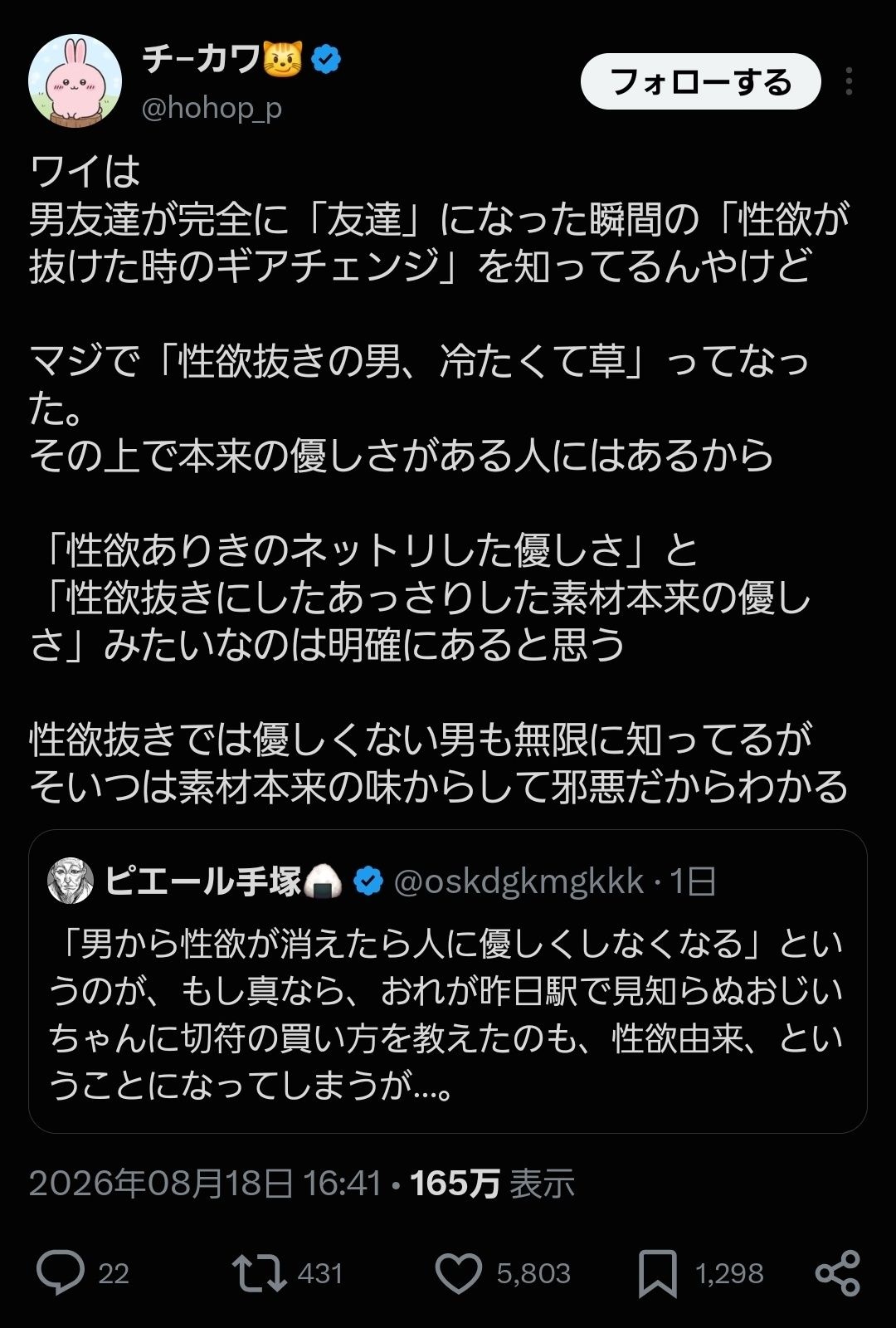Viewport: 896px width, 1328px height.
Task: View the 165万 表示 view count details
Action: pyautogui.click(x=492, y=1184)
